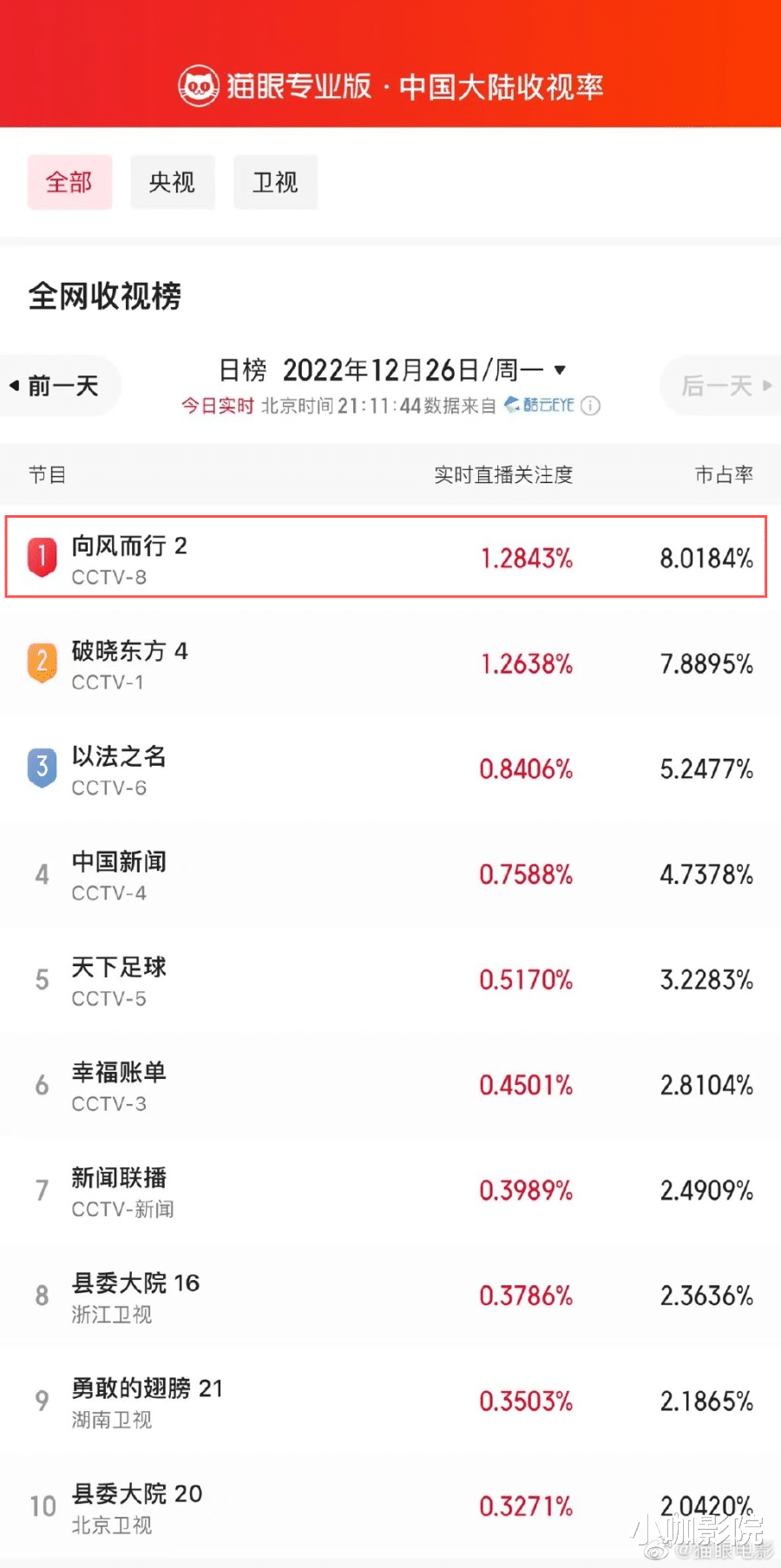Open the 日榜 ranking type selector
Viewport: 781px width, 1568px height.
[241, 369]
